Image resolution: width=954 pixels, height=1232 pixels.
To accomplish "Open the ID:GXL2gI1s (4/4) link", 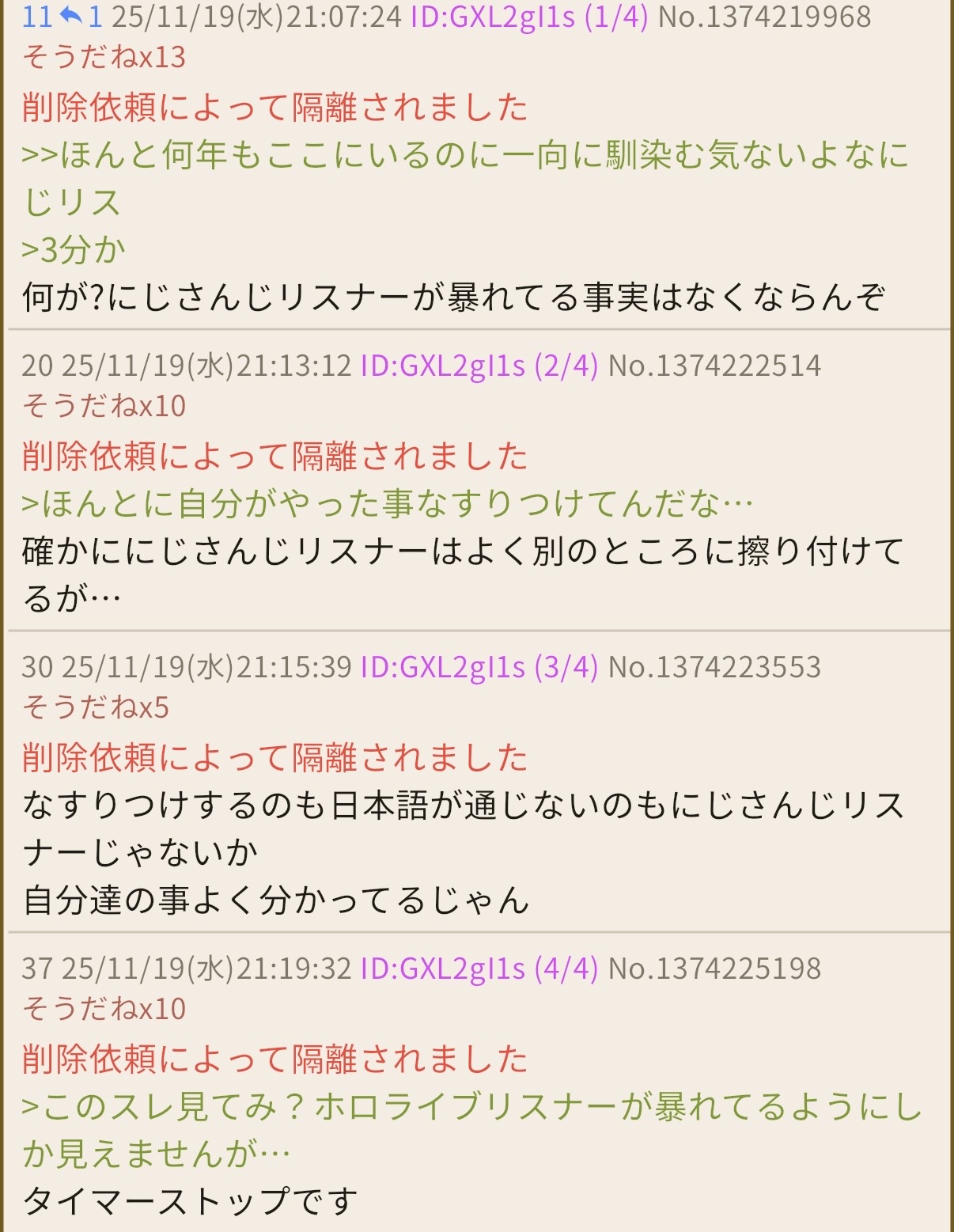I will tap(479, 969).
